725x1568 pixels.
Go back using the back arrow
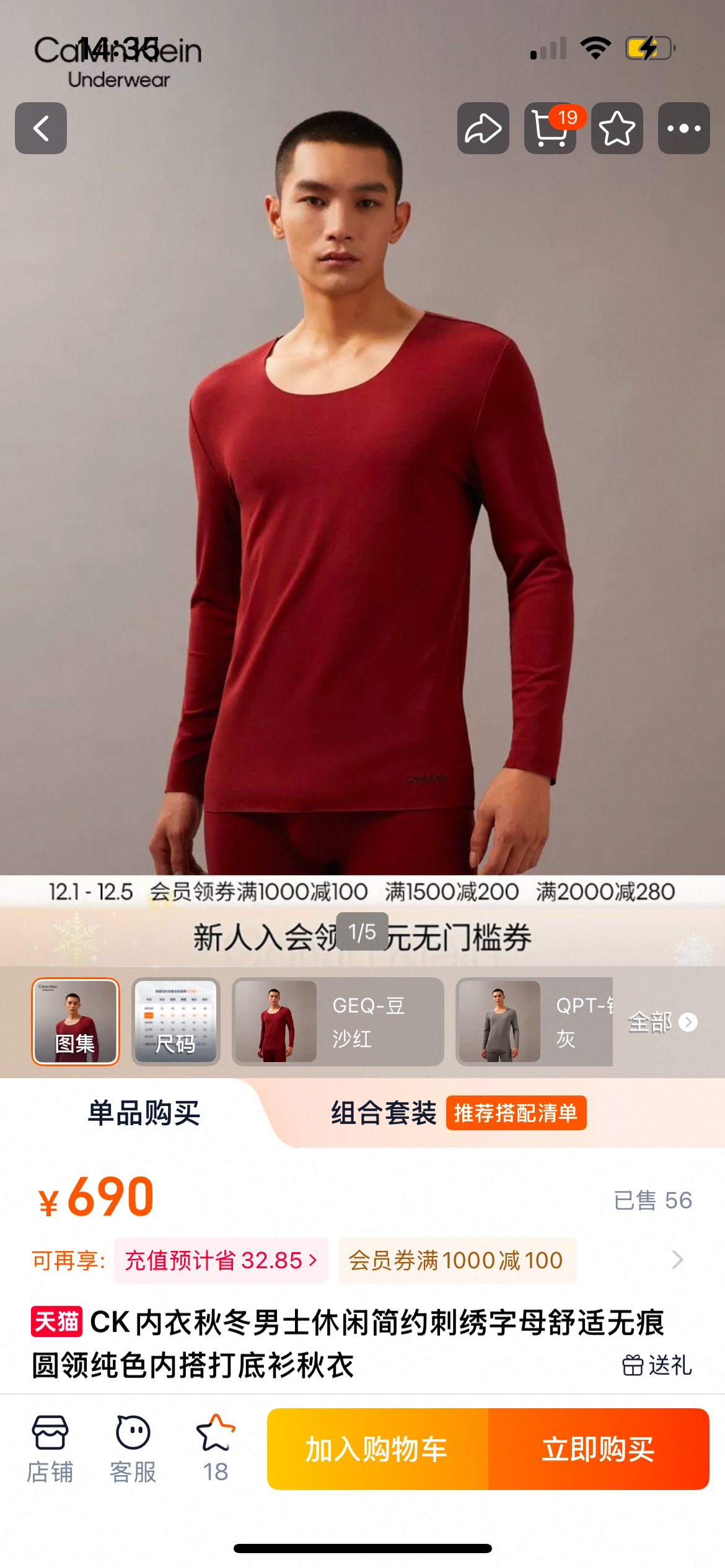pyautogui.click(x=41, y=128)
